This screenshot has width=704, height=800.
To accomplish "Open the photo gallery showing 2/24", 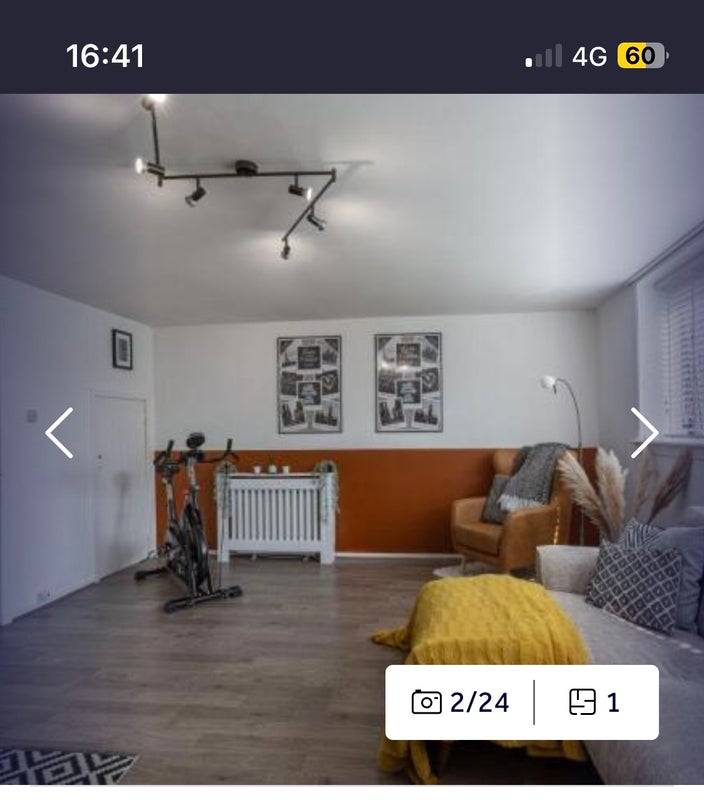I will pyautogui.click(x=461, y=702).
